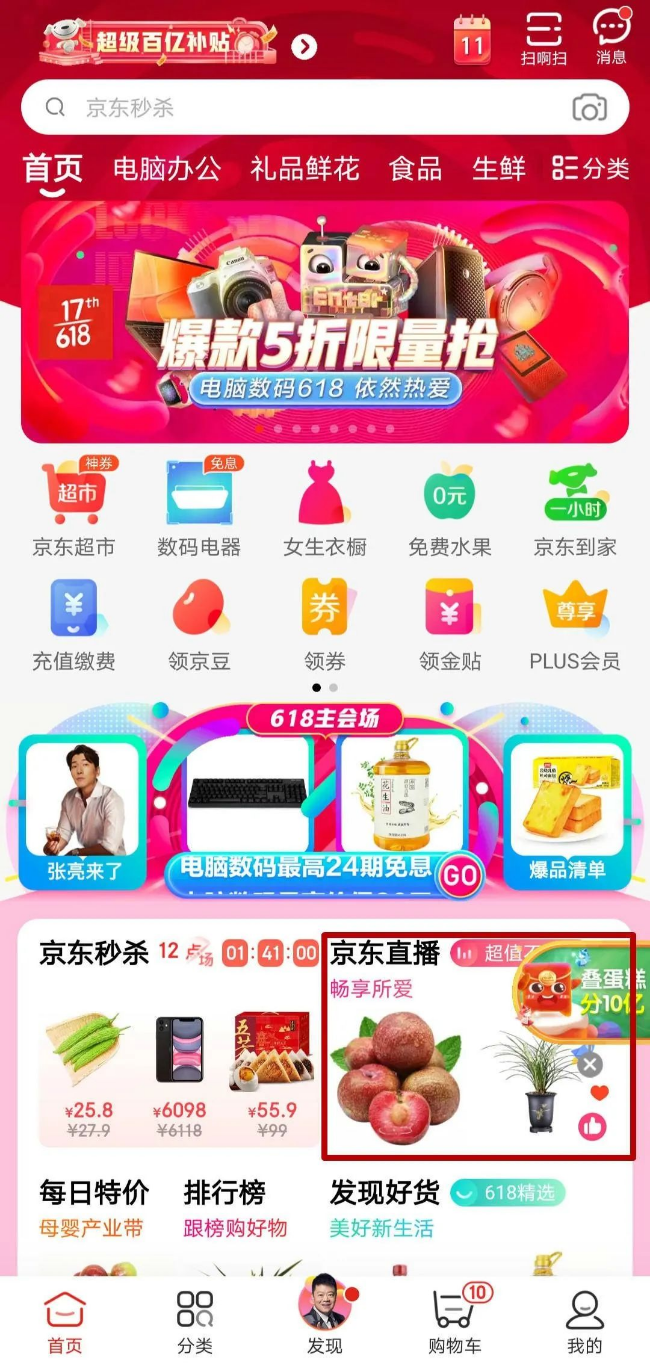The width and height of the screenshot is (650, 1366).
Task: Switch to the 电脑办公 tab
Action: (167, 169)
